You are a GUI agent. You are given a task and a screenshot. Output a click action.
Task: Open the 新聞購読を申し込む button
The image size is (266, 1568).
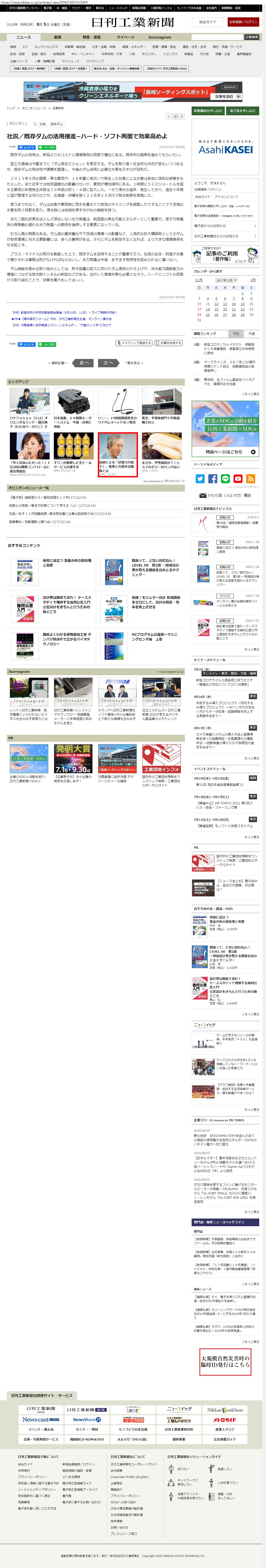(208, 111)
